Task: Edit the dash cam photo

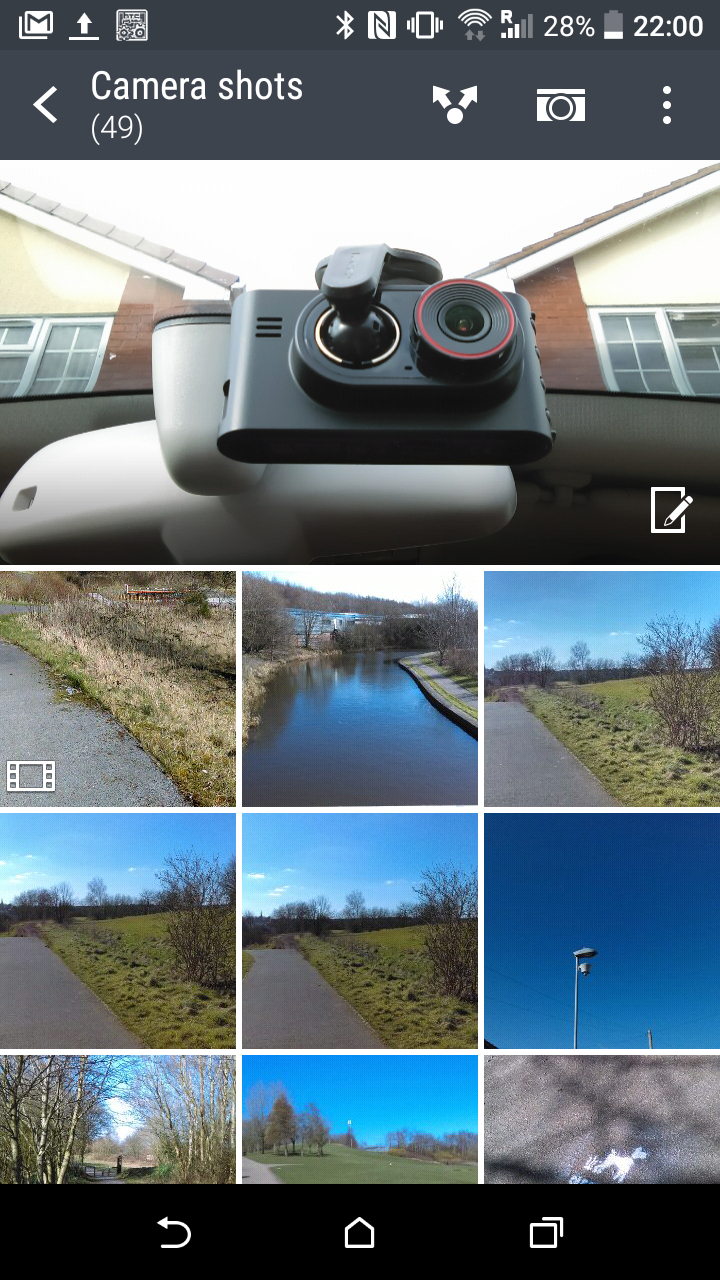Action: 671,510
